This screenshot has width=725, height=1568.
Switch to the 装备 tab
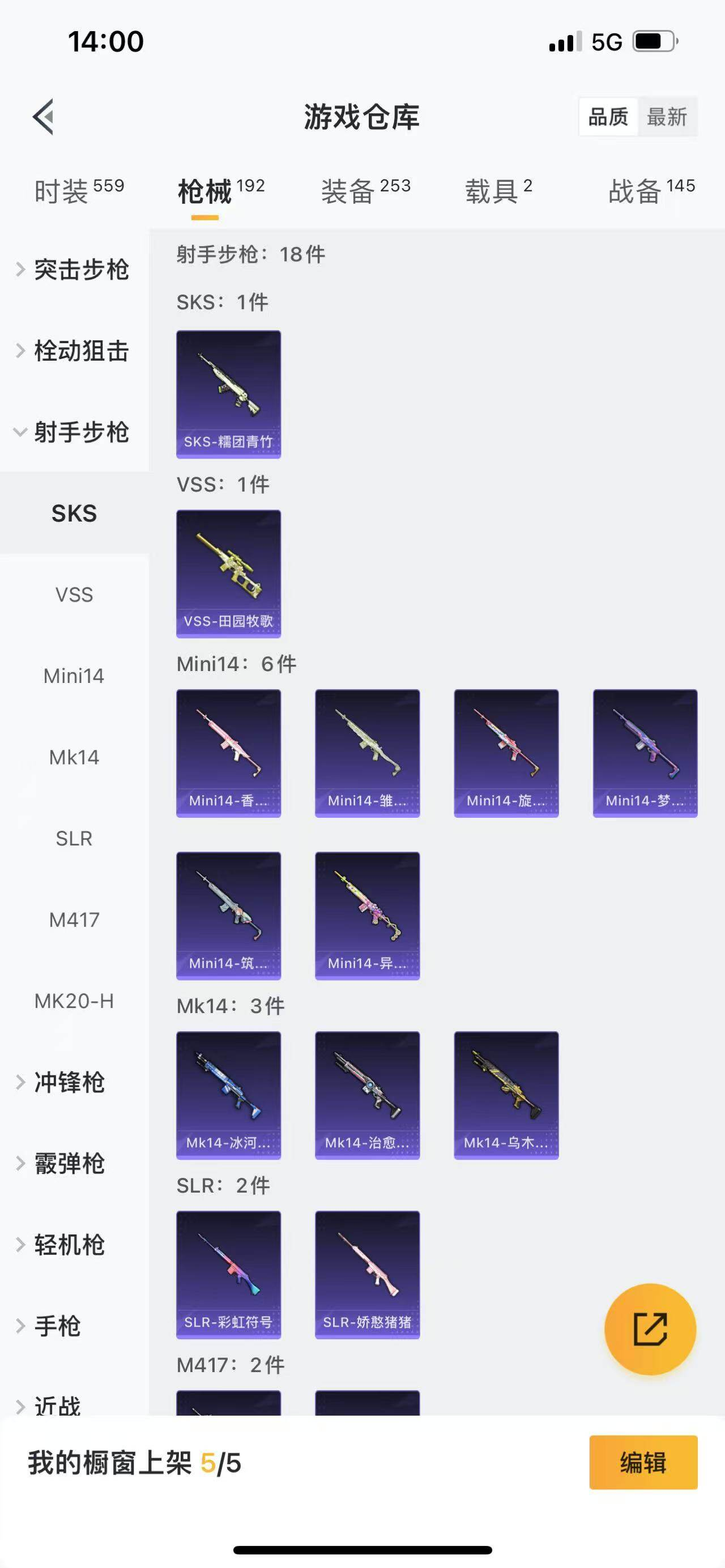[365, 190]
